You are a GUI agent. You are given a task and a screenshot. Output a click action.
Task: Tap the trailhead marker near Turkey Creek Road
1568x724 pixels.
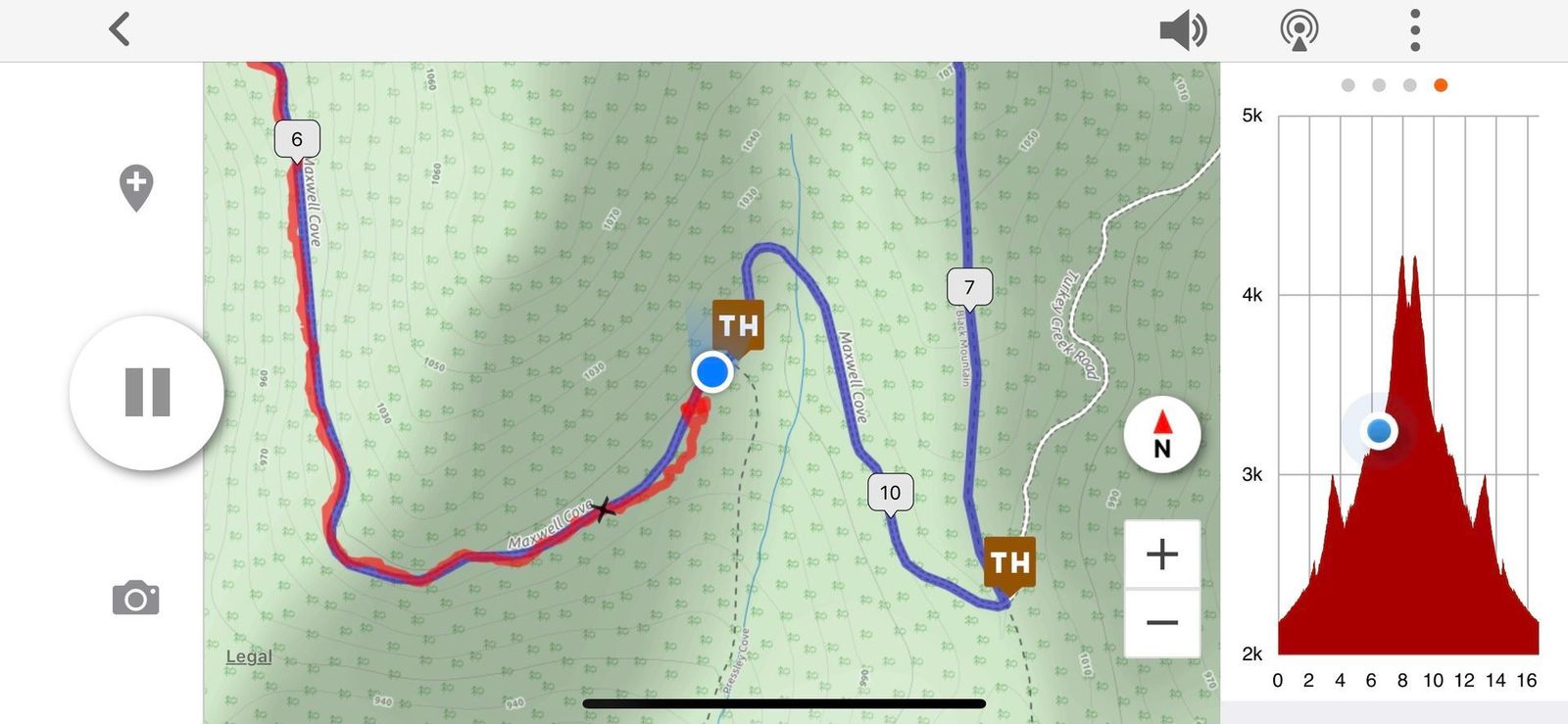point(1009,563)
